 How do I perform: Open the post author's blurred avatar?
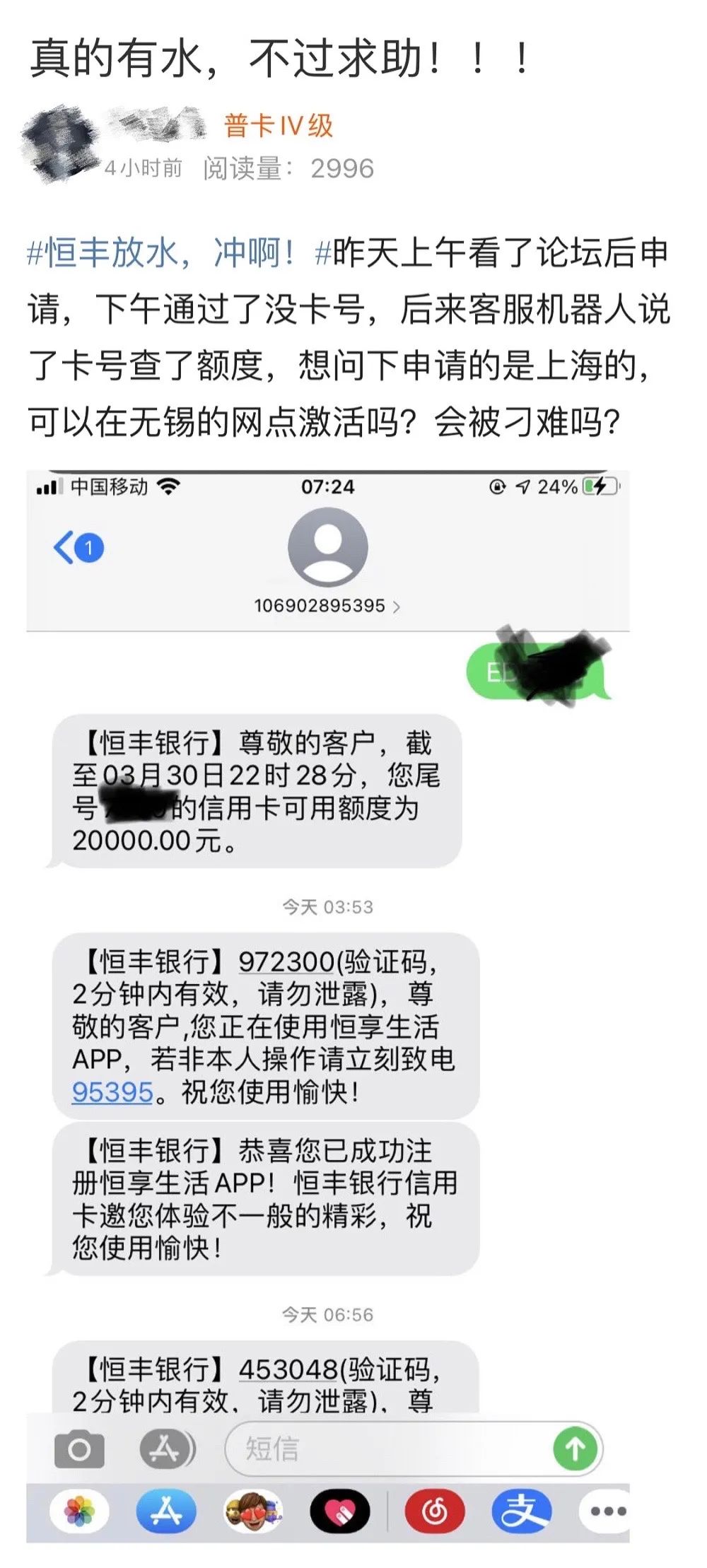pyautogui.click(x=59, y=146)
